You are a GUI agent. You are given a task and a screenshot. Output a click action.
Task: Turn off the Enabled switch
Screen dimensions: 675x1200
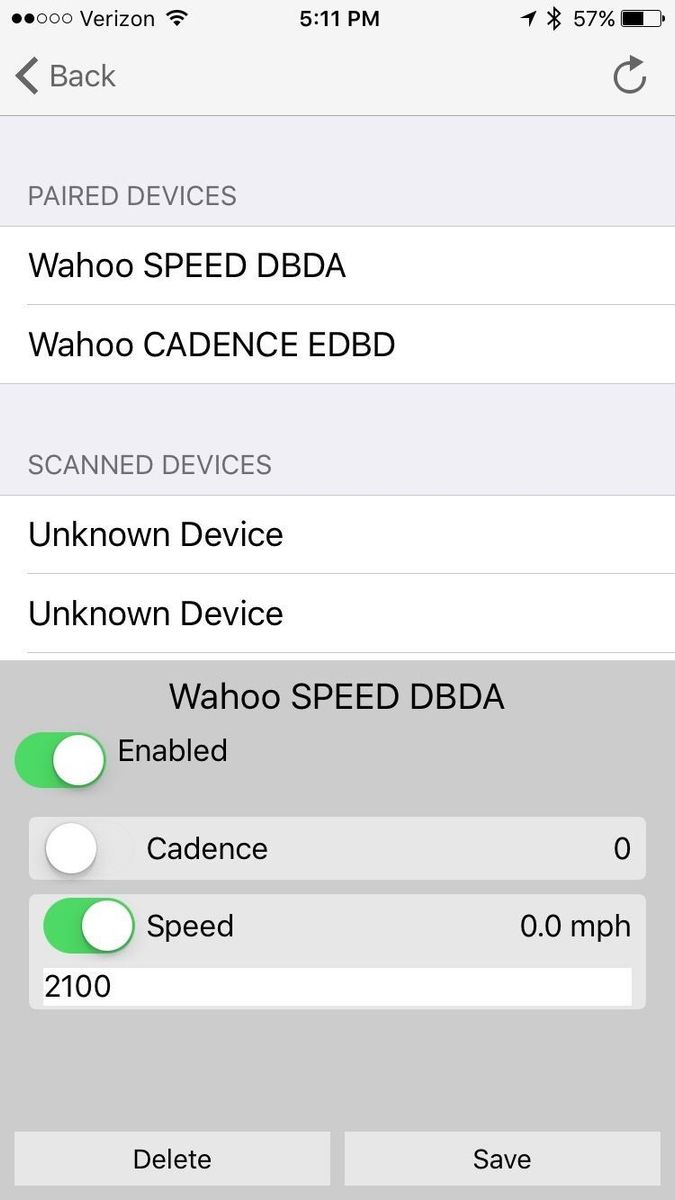coord(61,760)
